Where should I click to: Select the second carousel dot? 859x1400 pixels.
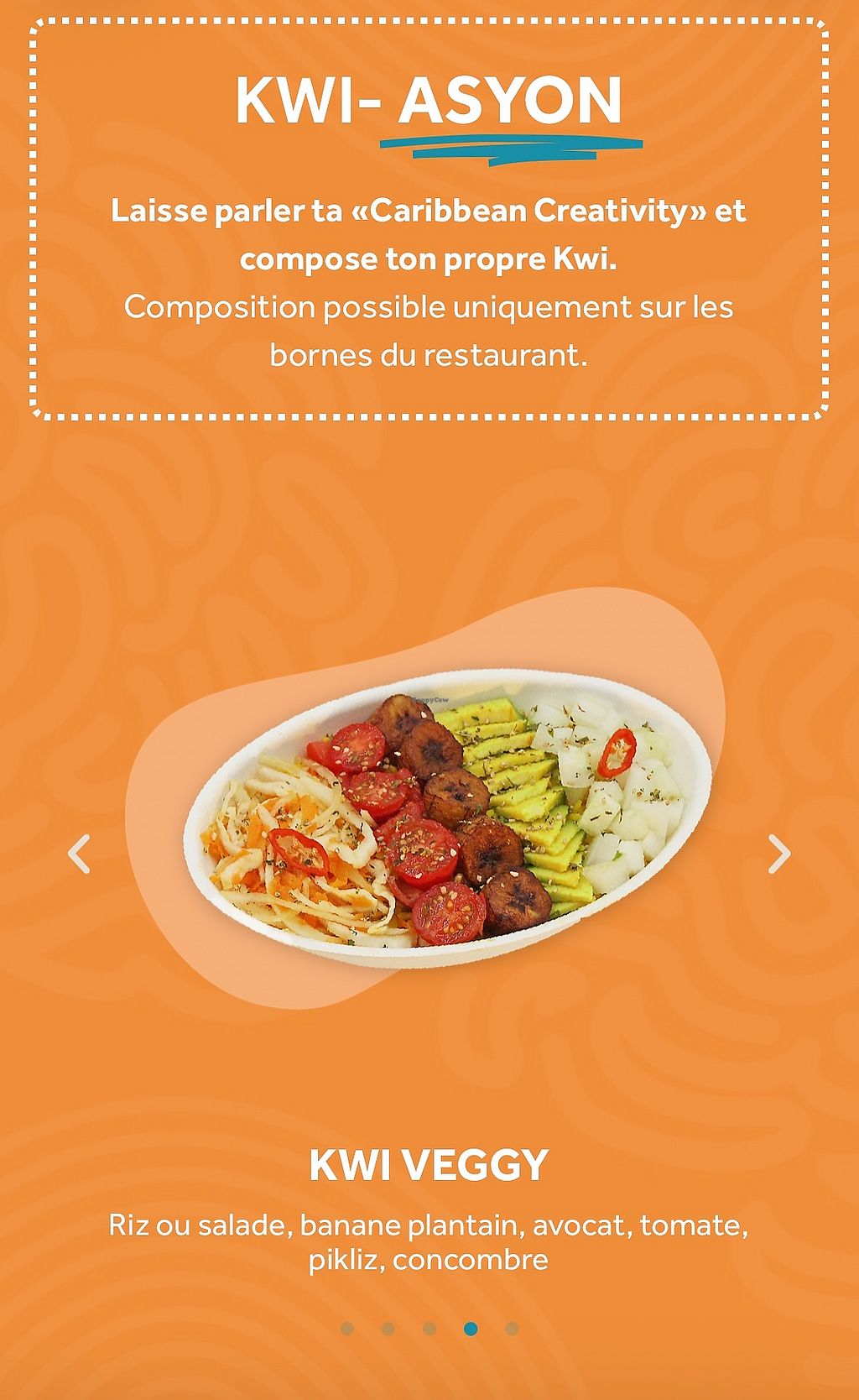(388, 1329)
